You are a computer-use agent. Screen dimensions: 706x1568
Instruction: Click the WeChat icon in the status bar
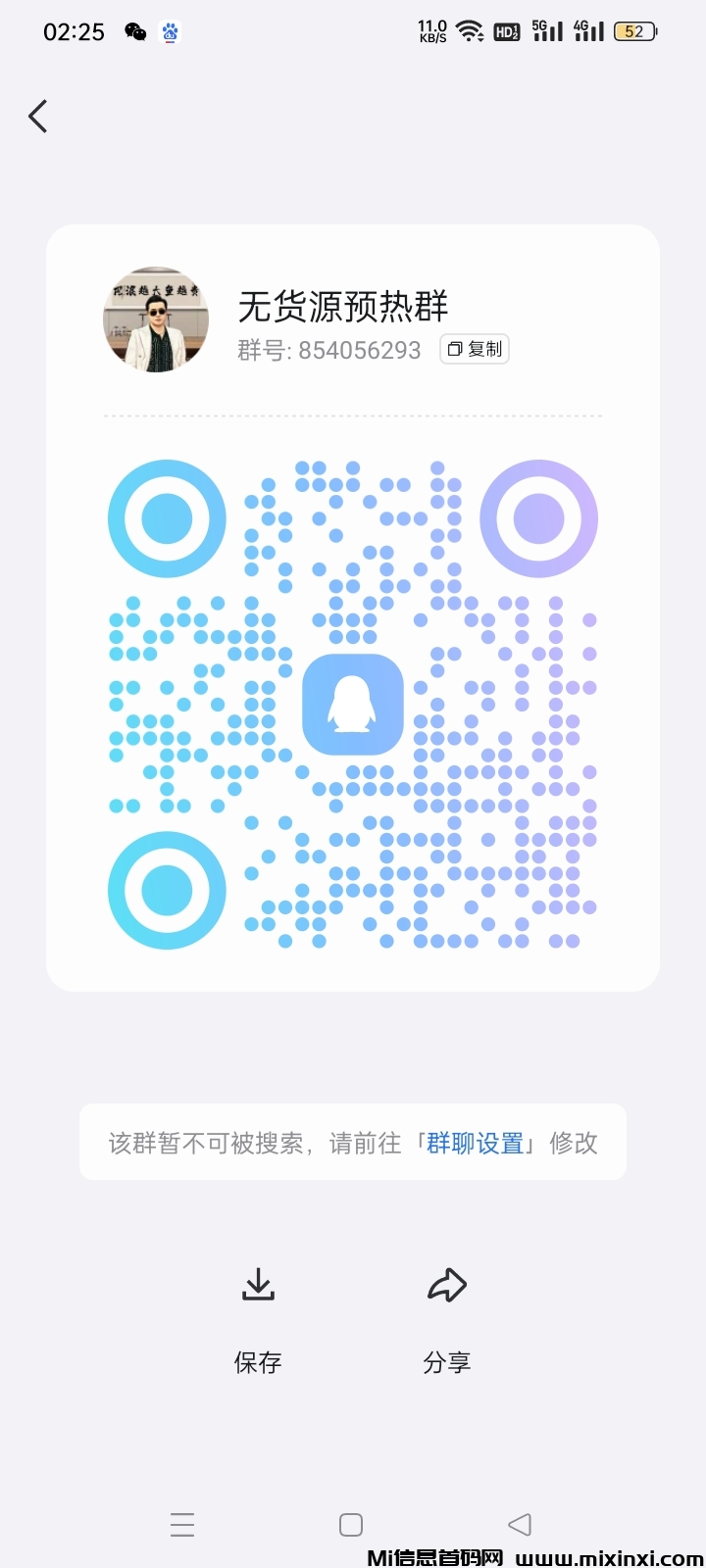[x=132, y=30]
